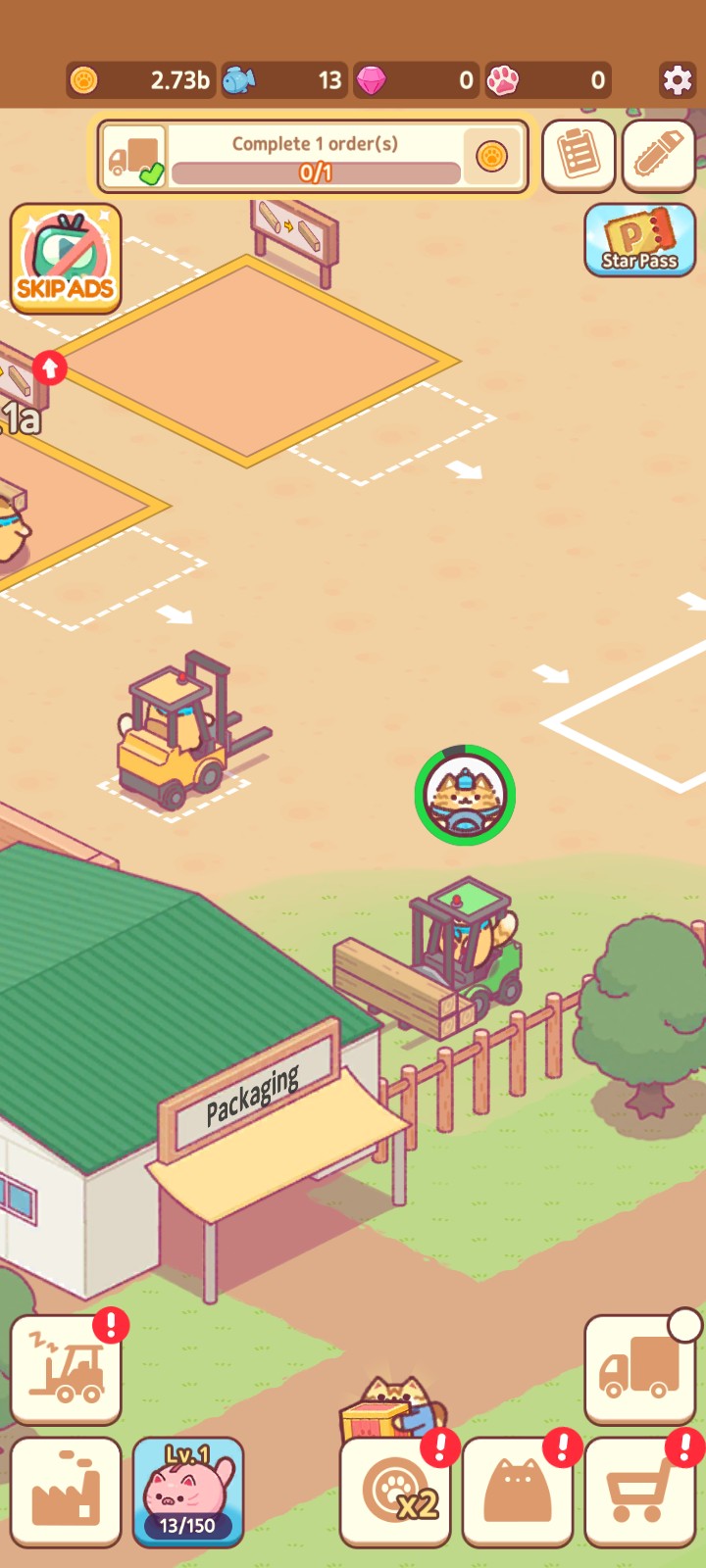Open the shop cart

tap(639, 1492)
